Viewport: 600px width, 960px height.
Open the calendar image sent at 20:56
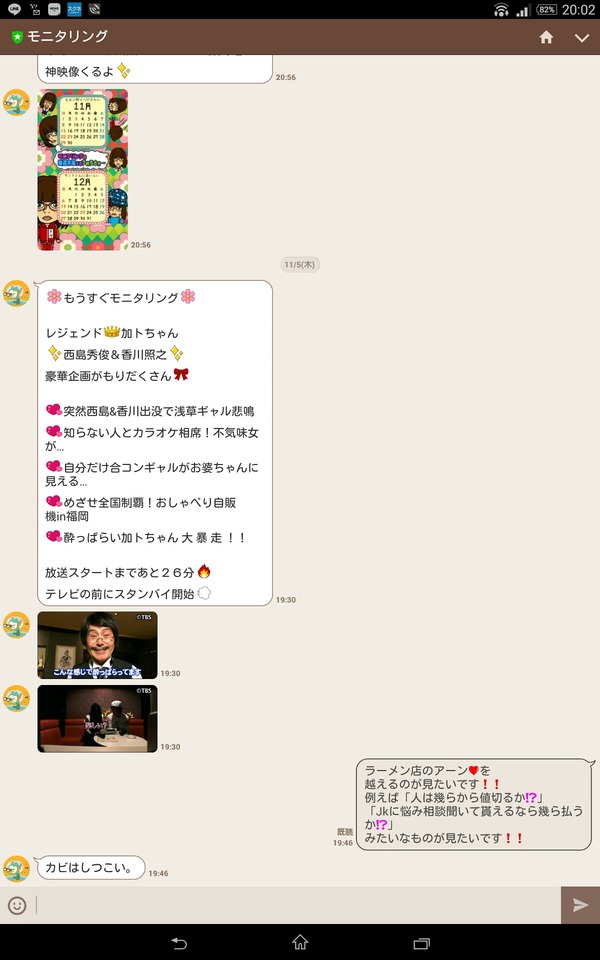[83, 170]
